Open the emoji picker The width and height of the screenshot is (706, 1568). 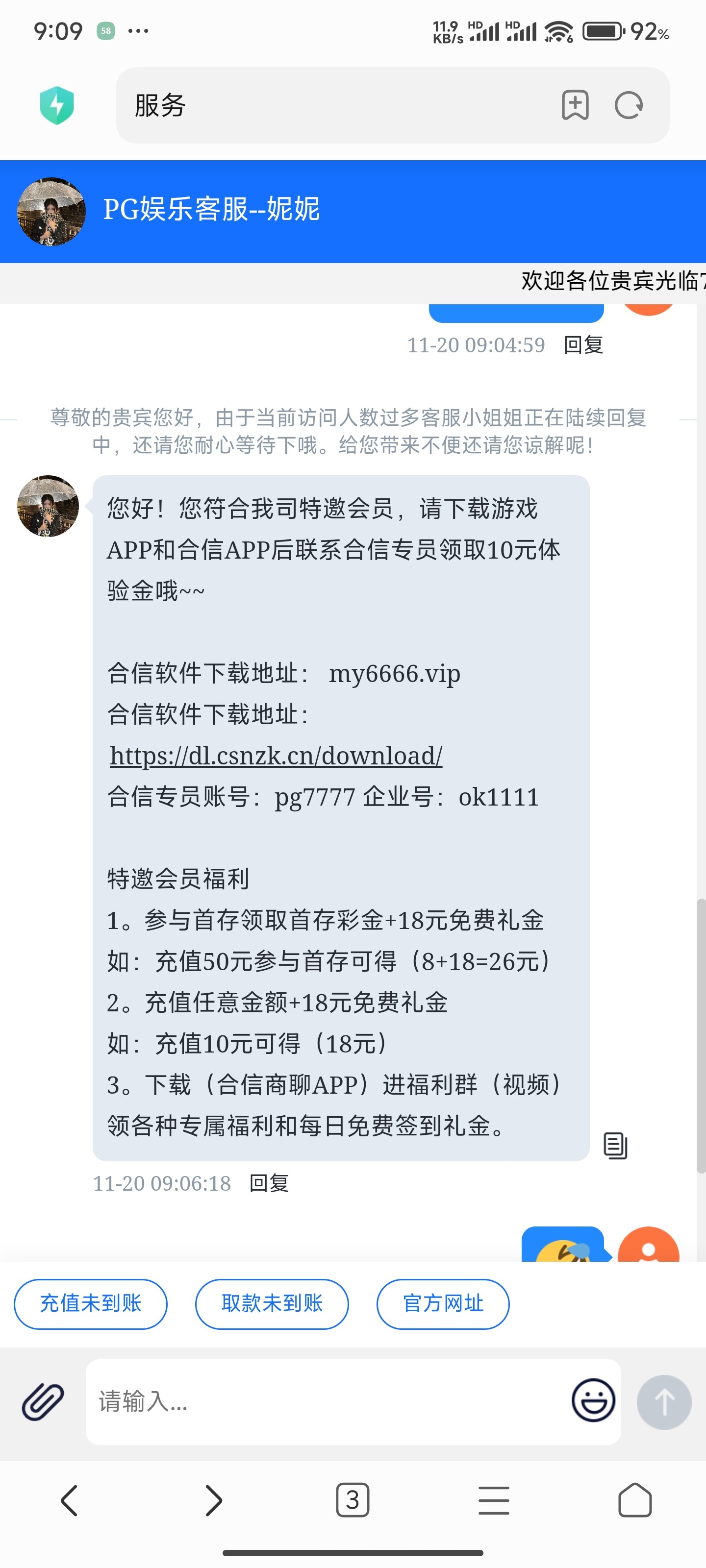pos(593,1400)
